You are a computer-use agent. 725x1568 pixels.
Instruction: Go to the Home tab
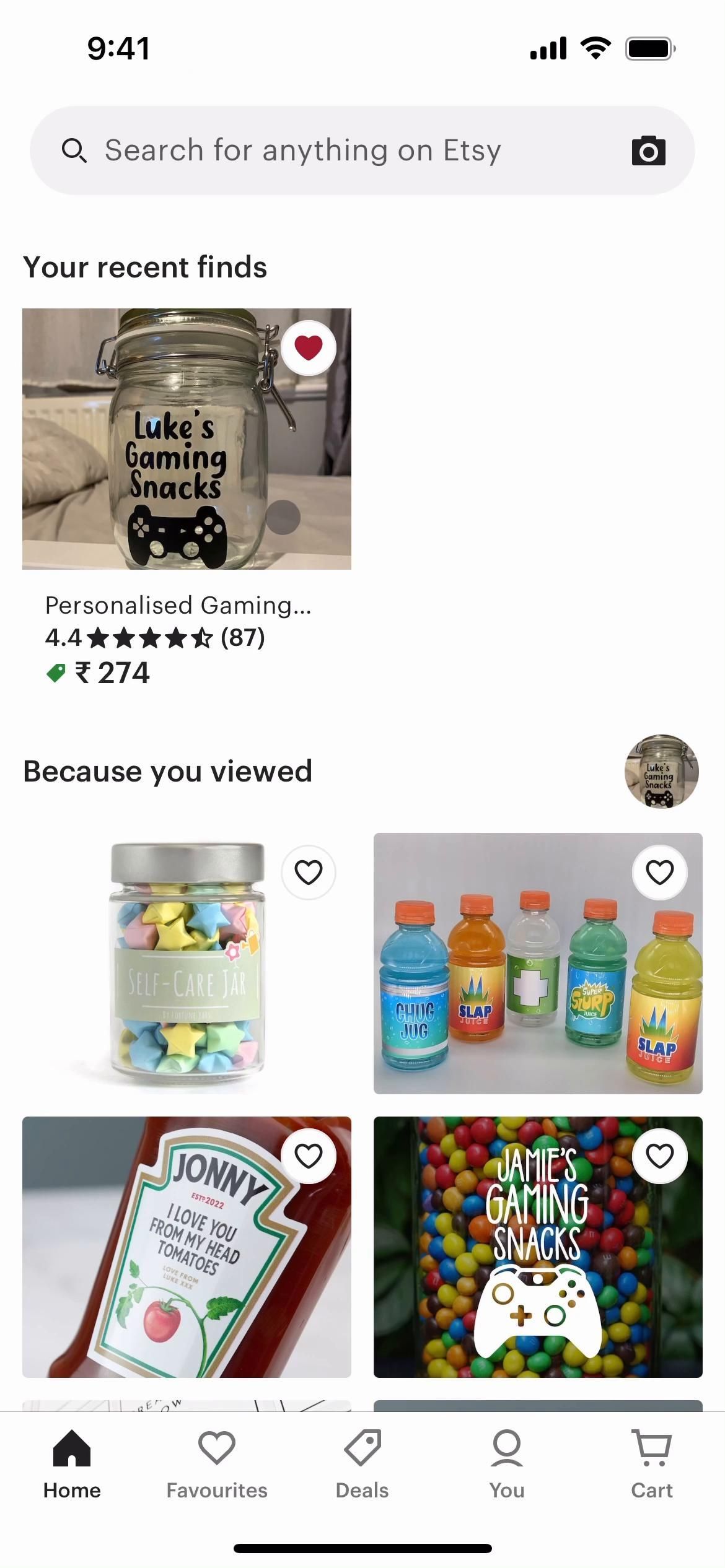click(x=72, y=1464)
